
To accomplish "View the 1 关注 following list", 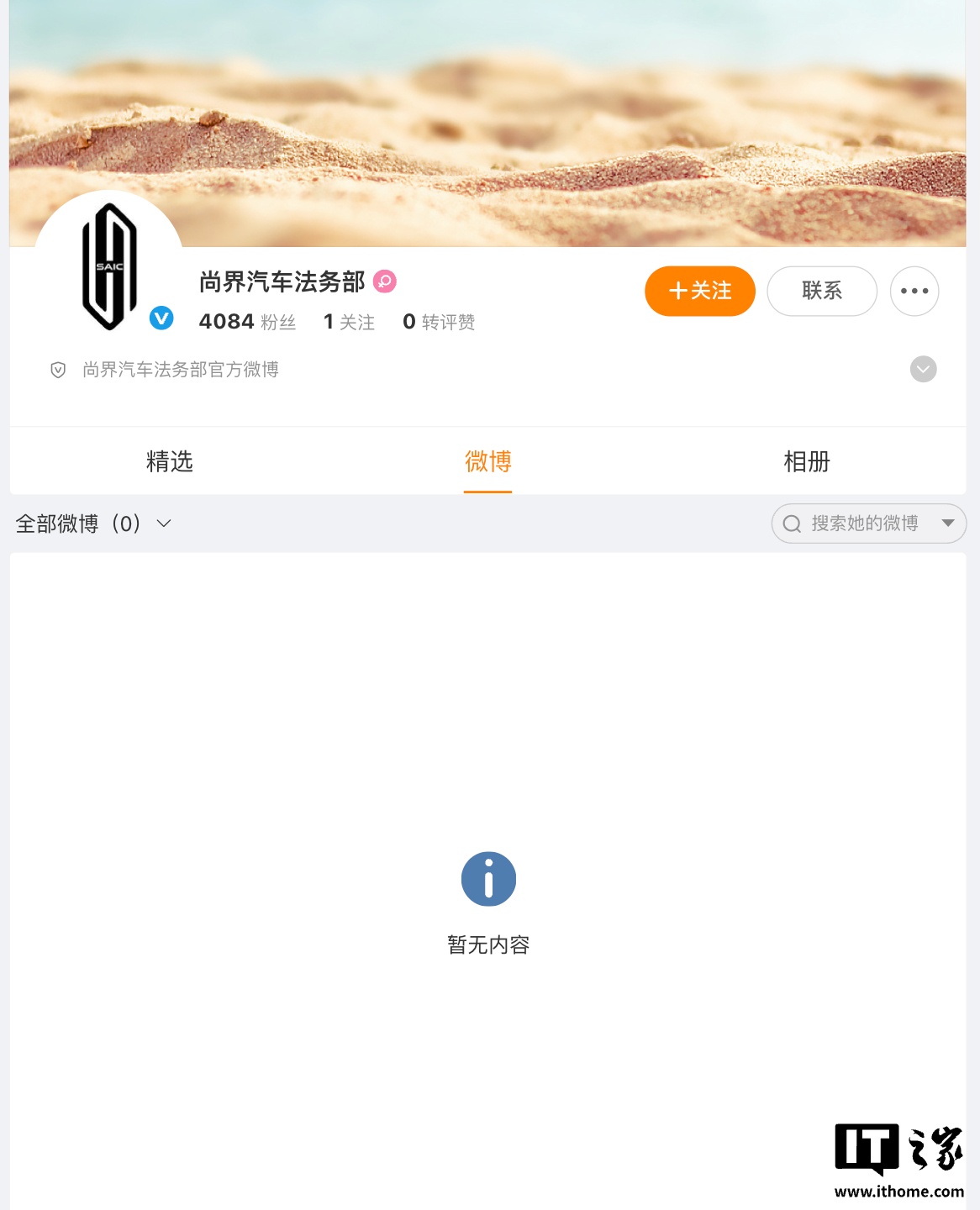I will 349,322.
